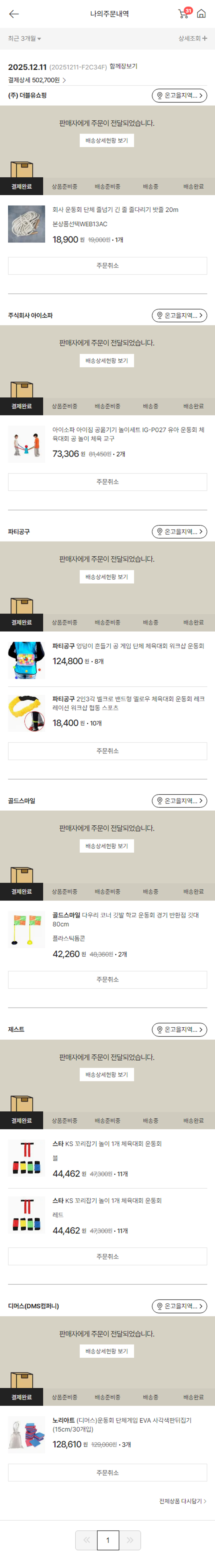Open the 최근 3개월 period dropdown
215x1568 pixels.
pos(25,38)
